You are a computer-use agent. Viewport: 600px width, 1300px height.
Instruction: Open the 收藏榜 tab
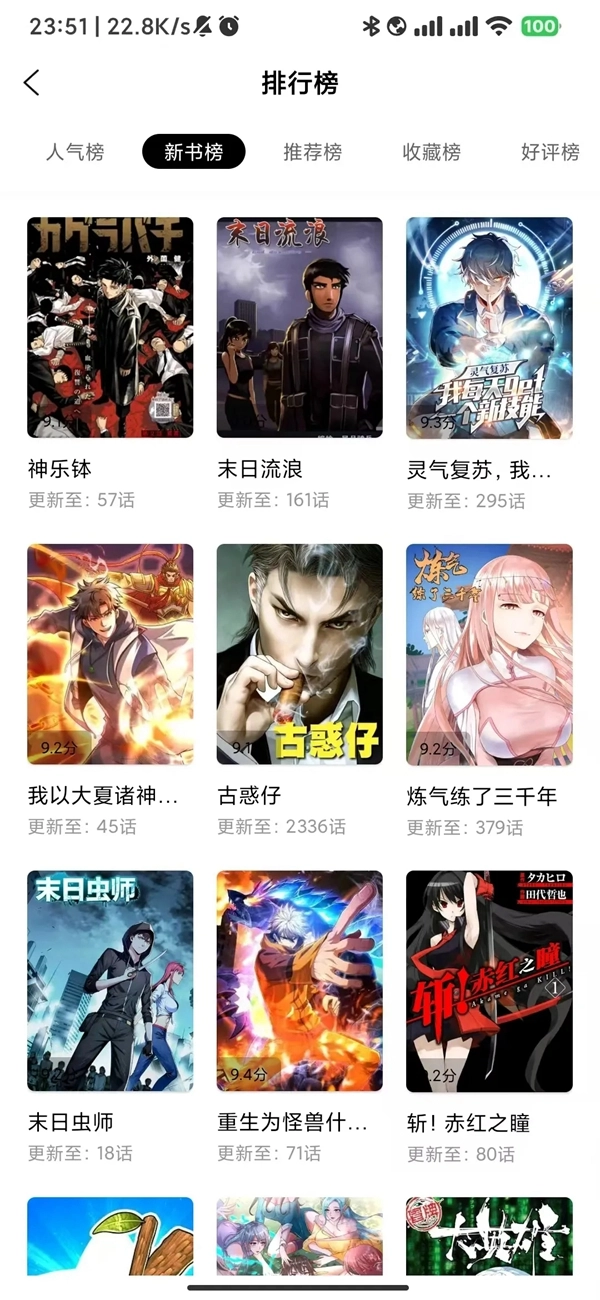coord(431,152)
